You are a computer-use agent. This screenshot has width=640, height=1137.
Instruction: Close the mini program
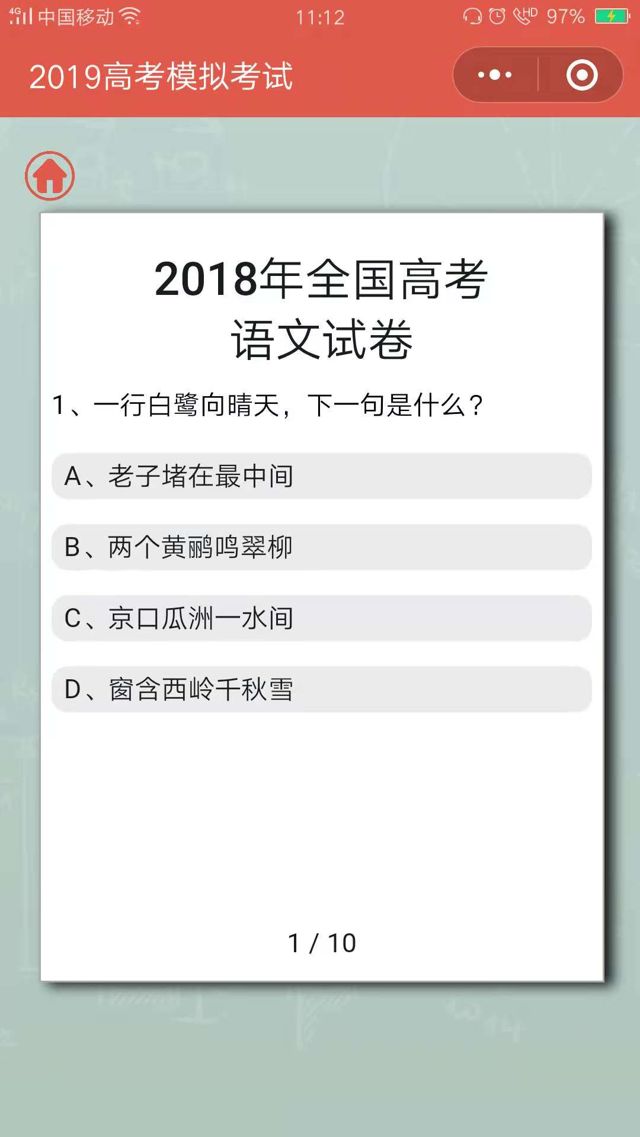click(x=581, y=75)
